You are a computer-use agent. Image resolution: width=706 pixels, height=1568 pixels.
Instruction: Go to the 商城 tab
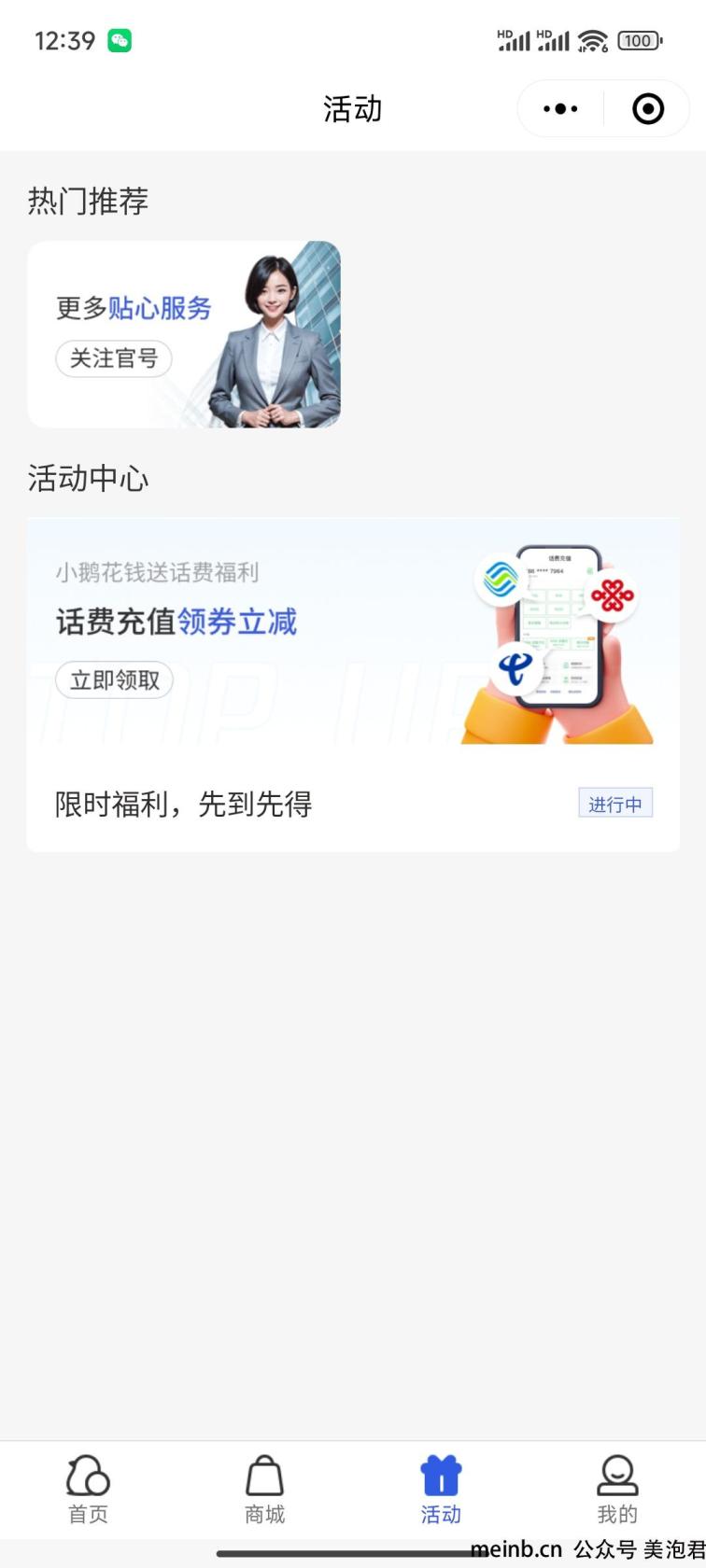coord(264,1490)
